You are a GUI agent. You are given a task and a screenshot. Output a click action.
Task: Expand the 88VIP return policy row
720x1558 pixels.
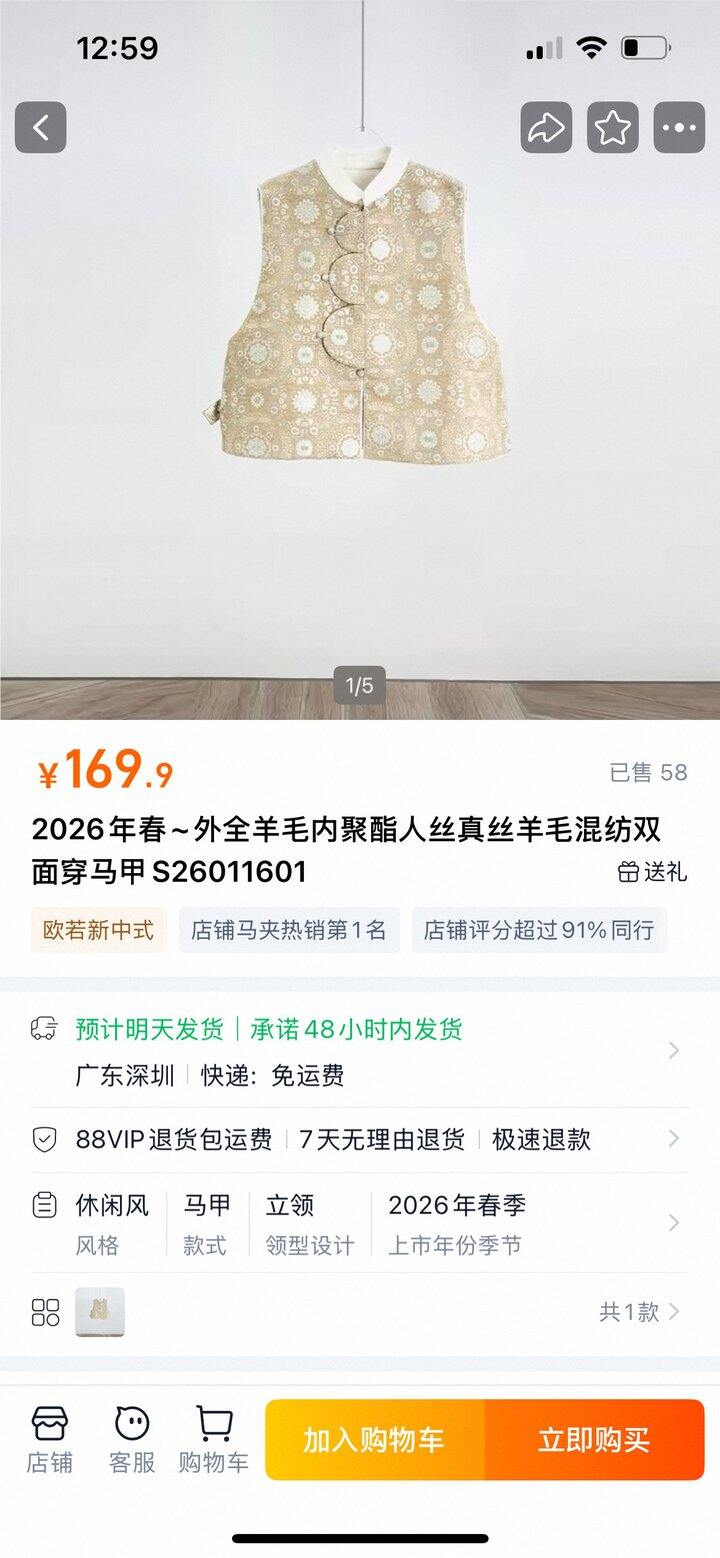coord(674,1139)
